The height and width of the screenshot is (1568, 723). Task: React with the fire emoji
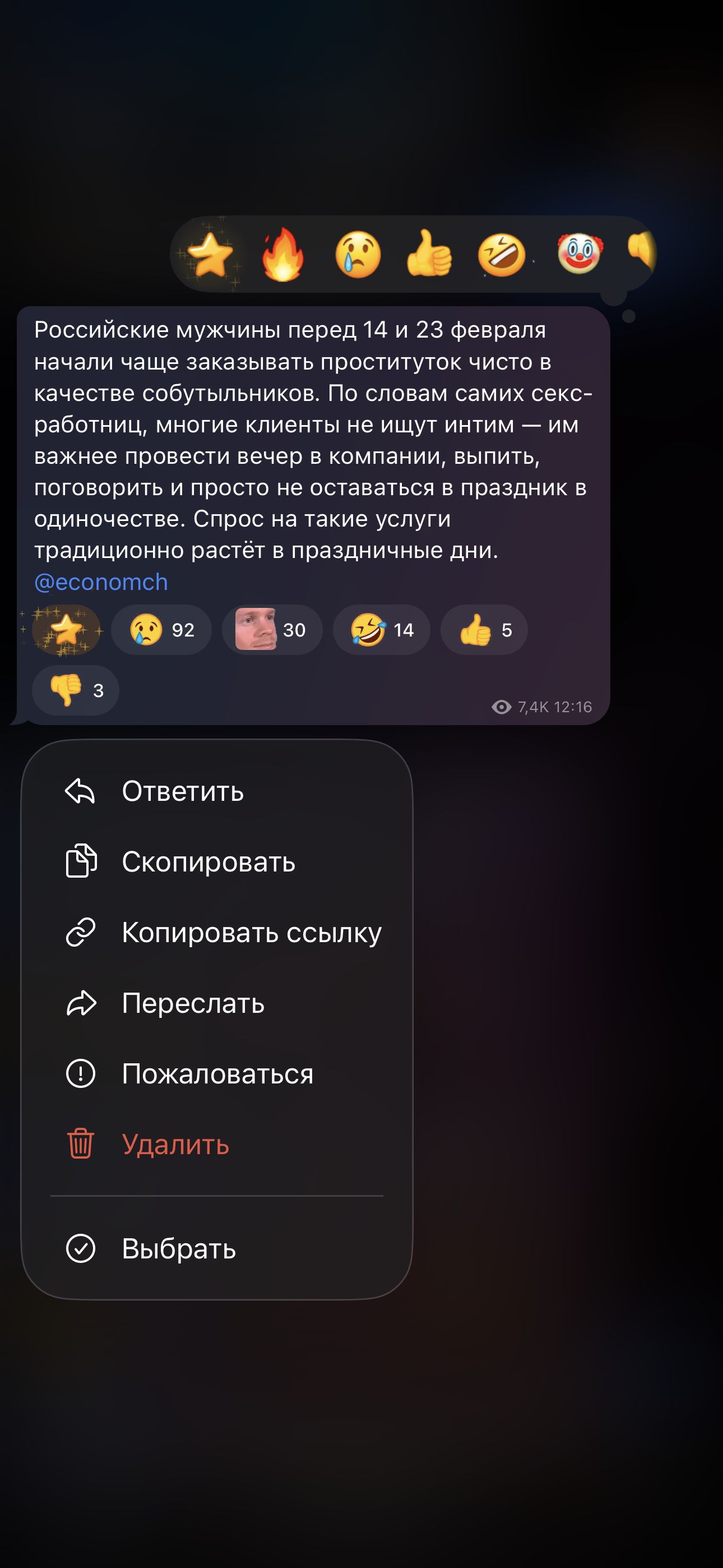[x=282, y=255]
